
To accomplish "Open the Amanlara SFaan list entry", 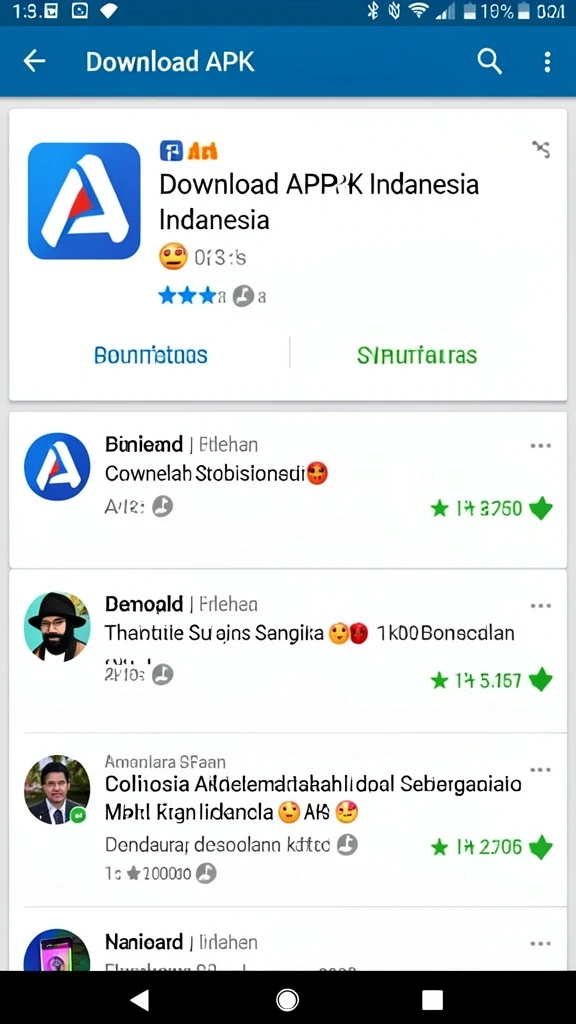I will pos(288,820).
